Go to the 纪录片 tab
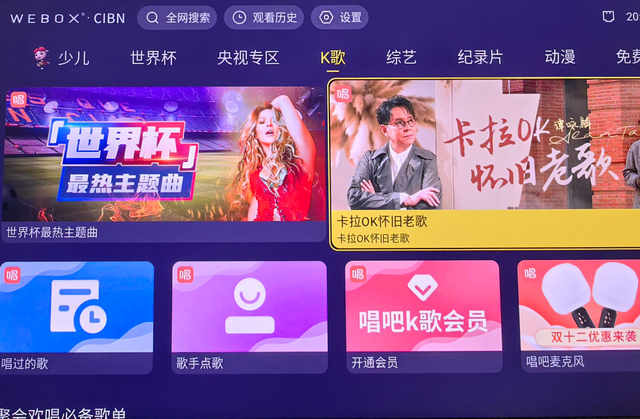640x419 pixels. click(480, 57)
